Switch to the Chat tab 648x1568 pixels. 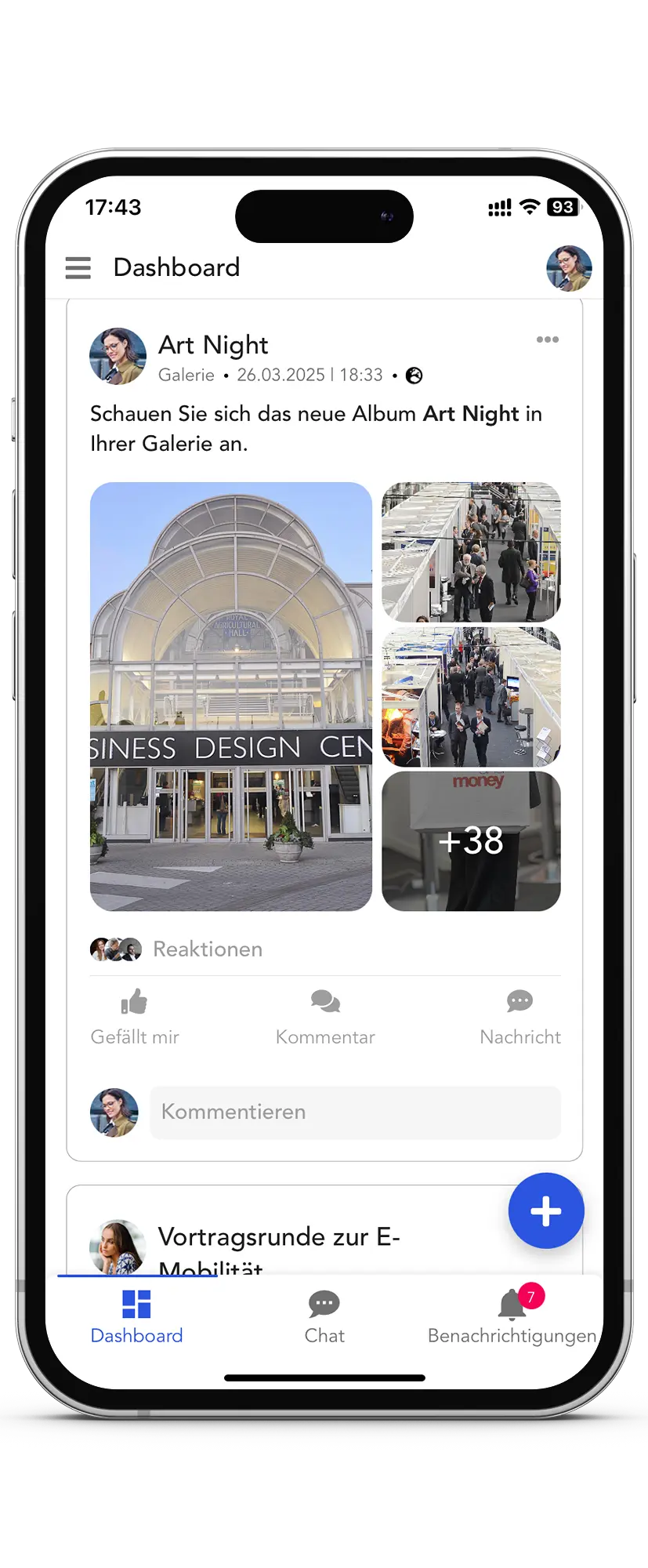(324, 1317)
